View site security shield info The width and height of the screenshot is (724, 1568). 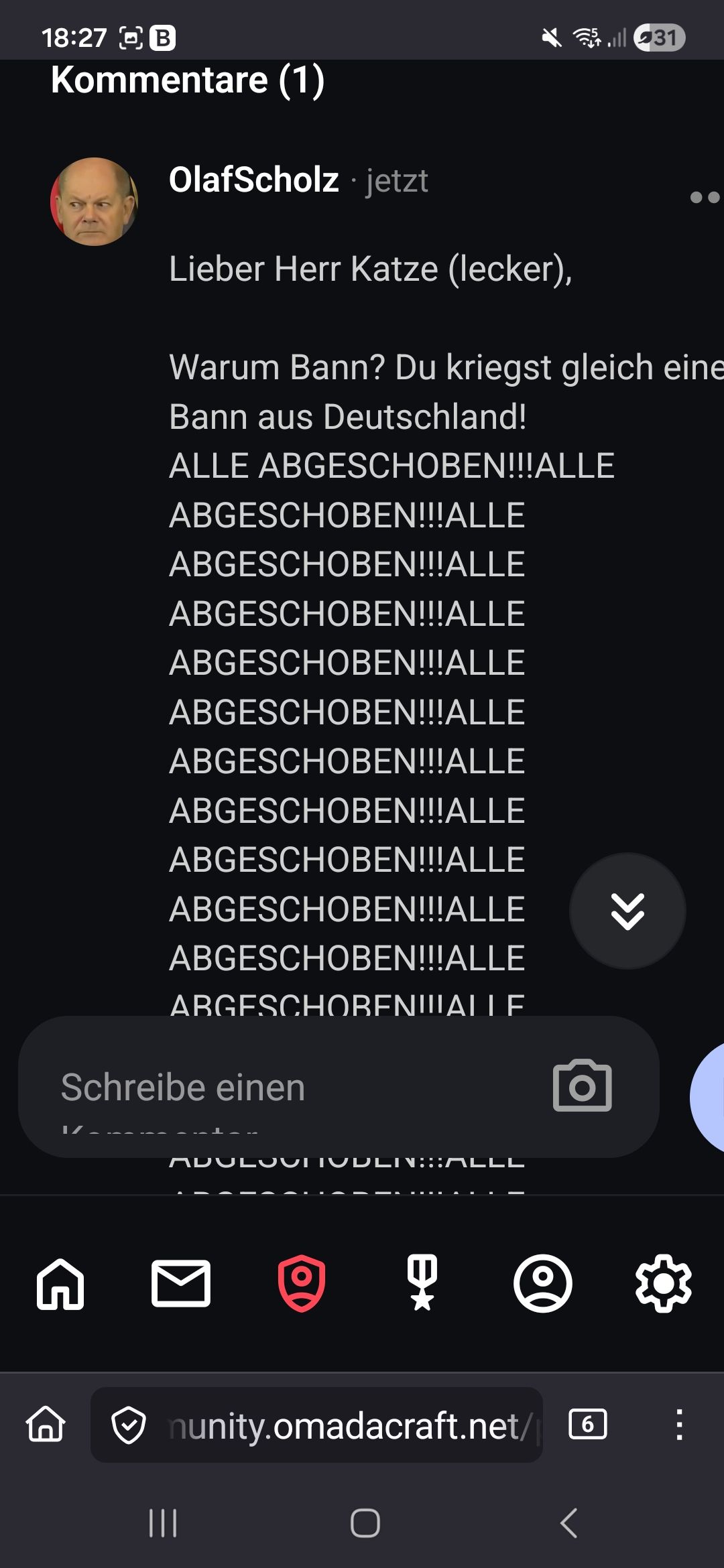(x=128, y=1425)
